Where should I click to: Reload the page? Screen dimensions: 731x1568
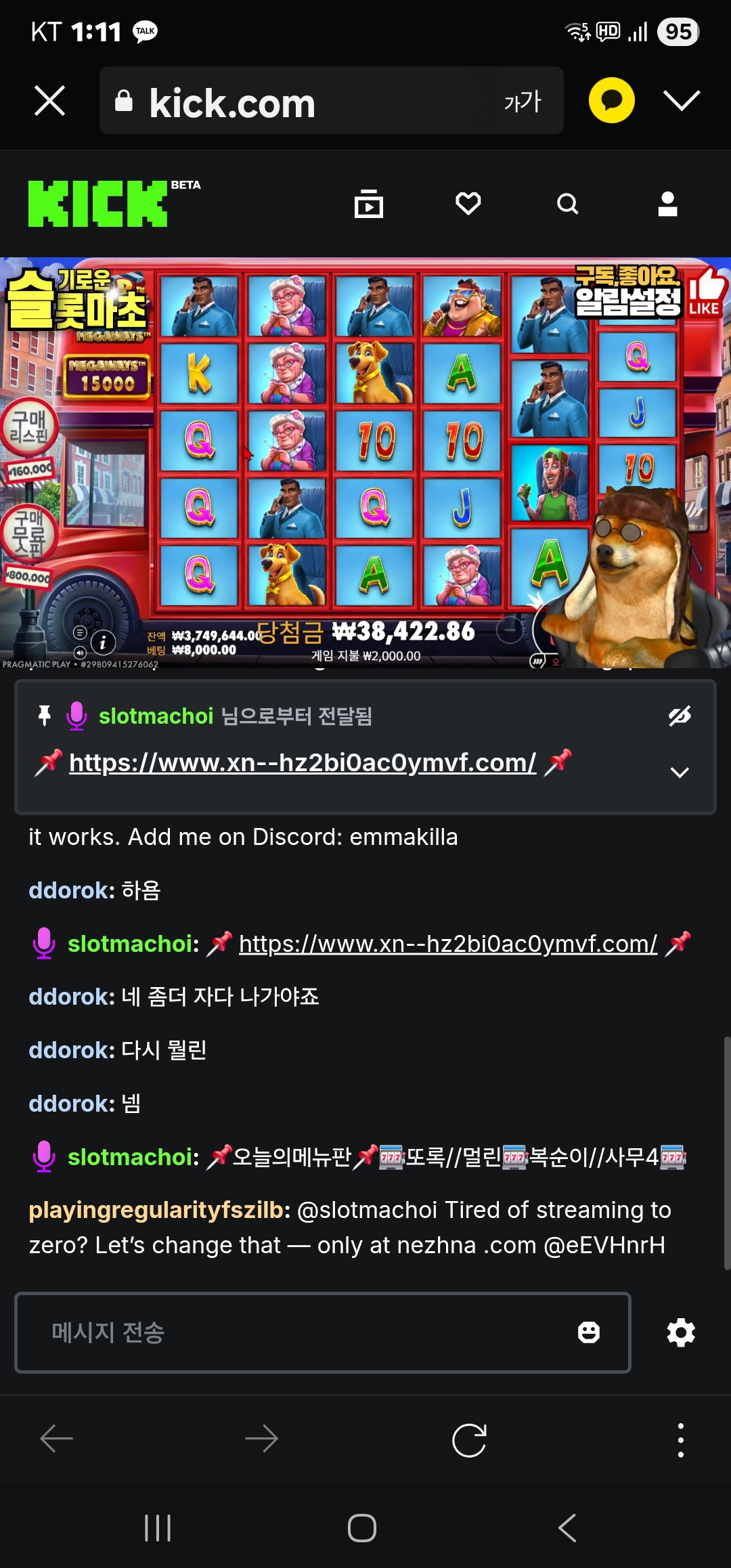(x=469, y=1439)
